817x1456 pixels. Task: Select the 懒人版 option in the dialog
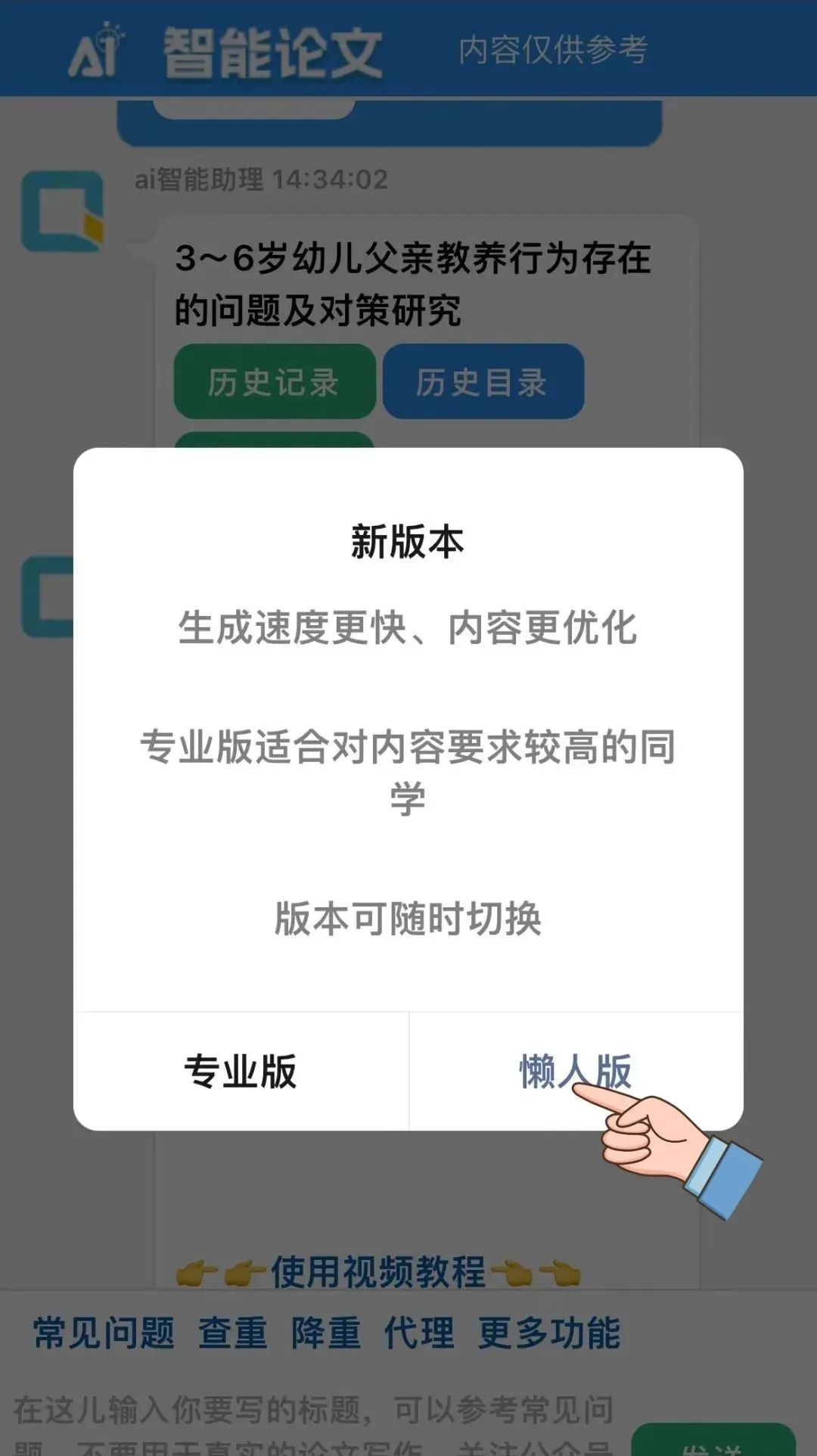point(575,1072)
